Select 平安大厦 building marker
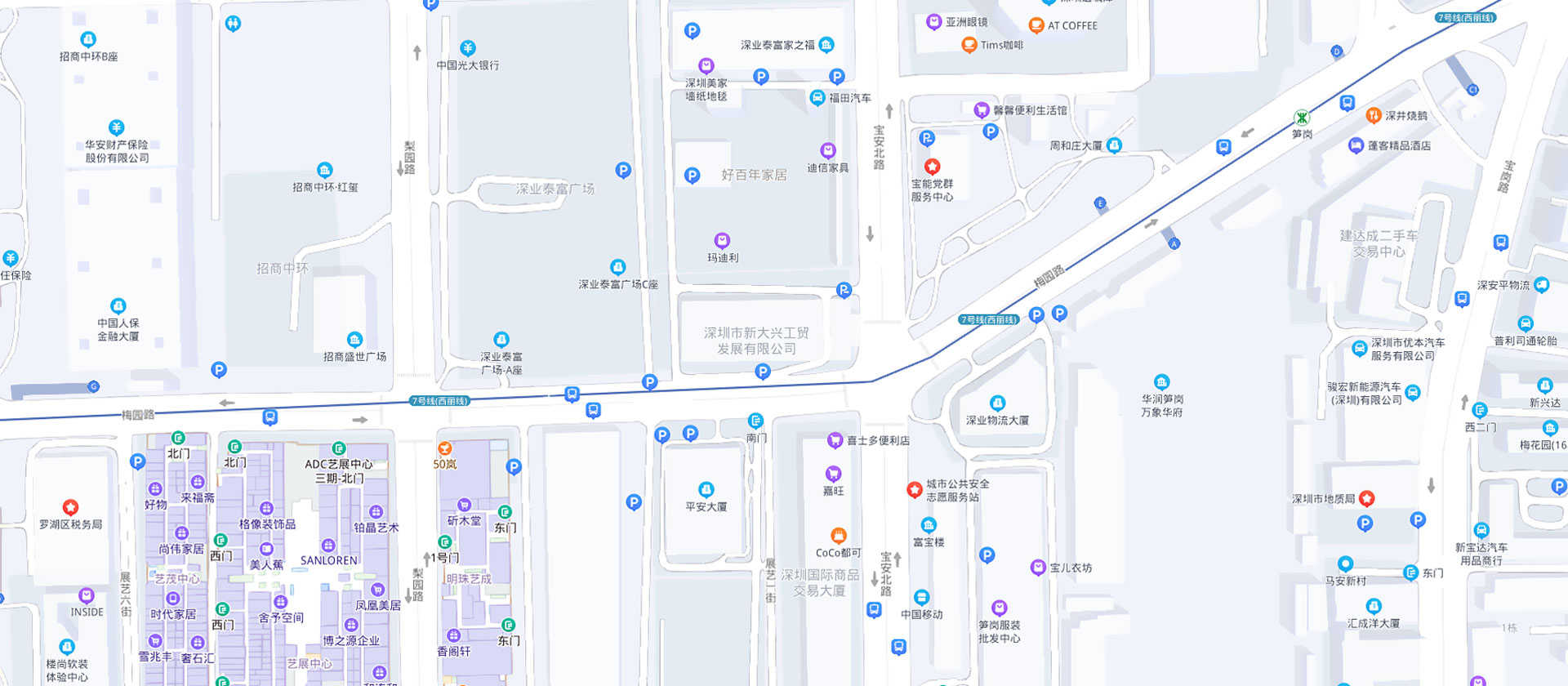Screen dimensions: 1568x686 [706, 490]
